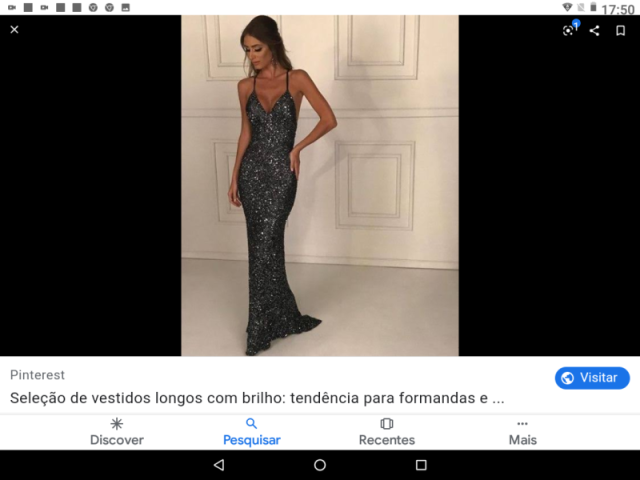Switch to the Discover tab
The image size is (640, 480).
(117, 432)
